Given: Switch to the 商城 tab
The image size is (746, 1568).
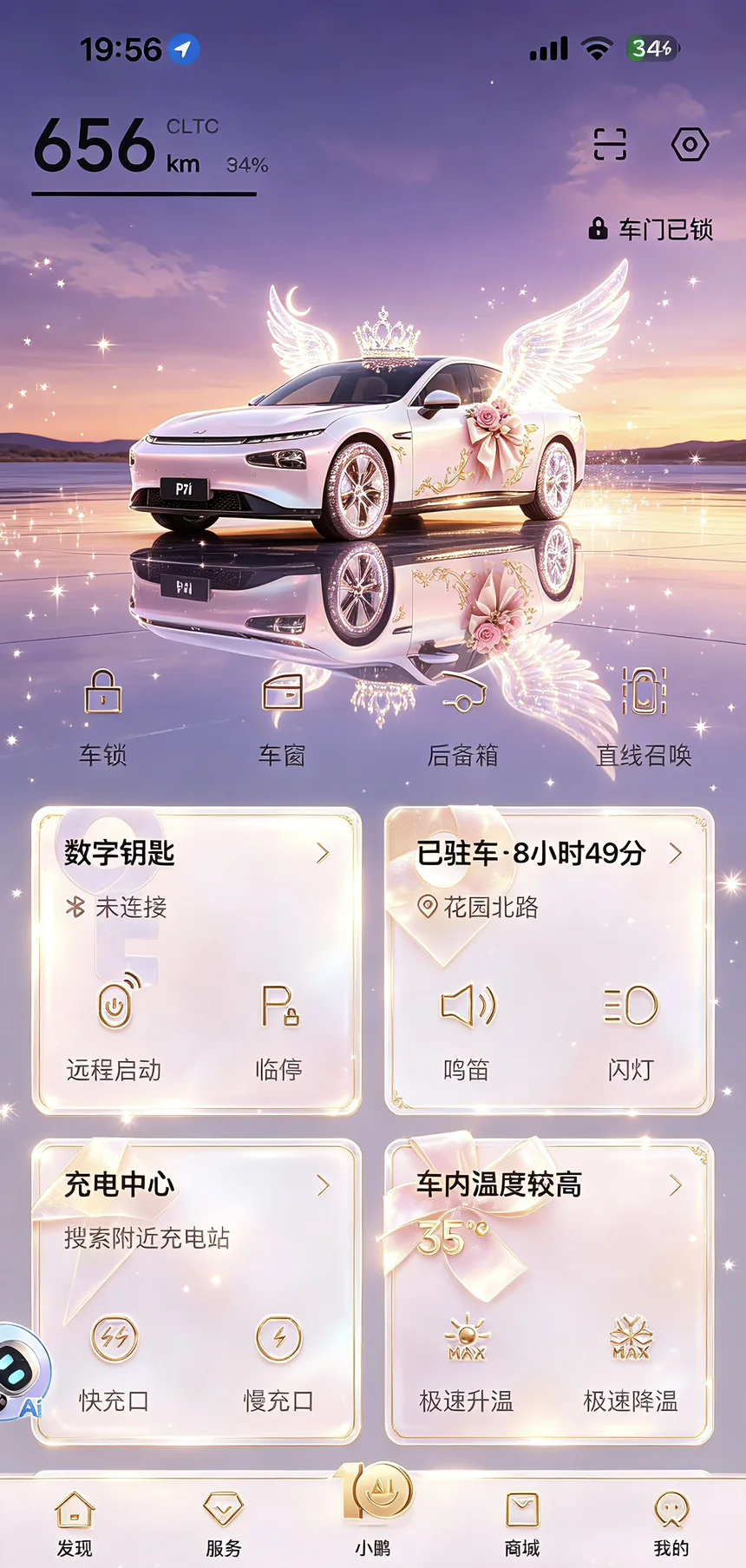Looking at the screenshot, I should tap(522, 1524).
